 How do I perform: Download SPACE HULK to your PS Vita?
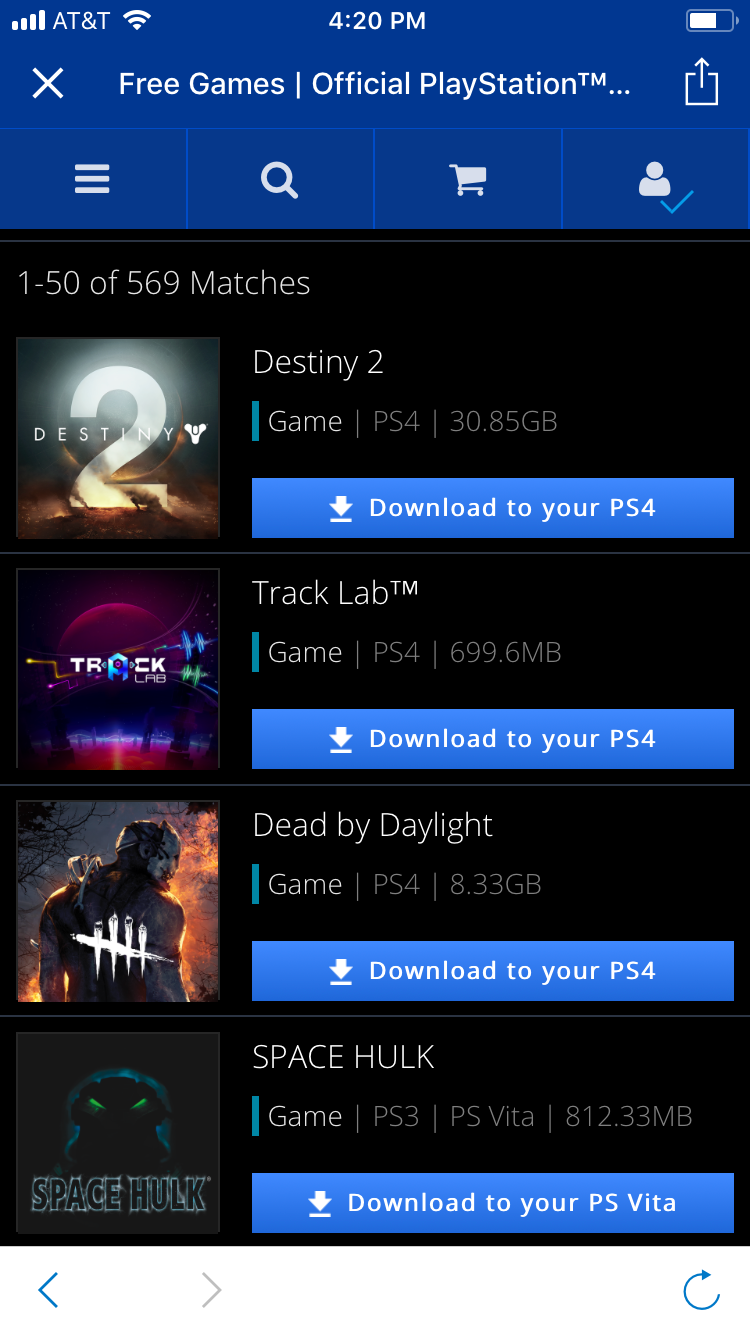[493, 1203]
